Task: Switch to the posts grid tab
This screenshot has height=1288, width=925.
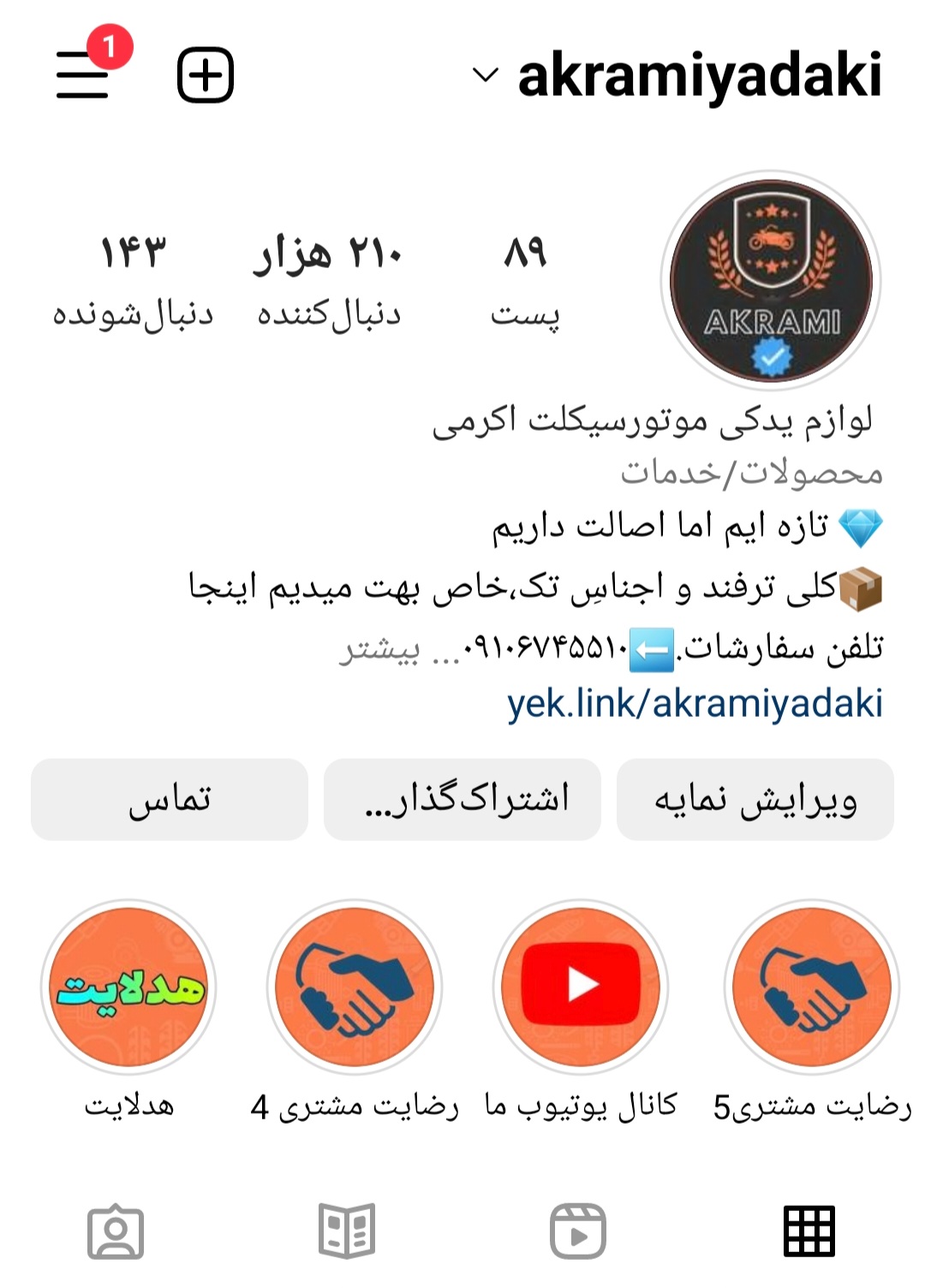Action: (809, 1231)
